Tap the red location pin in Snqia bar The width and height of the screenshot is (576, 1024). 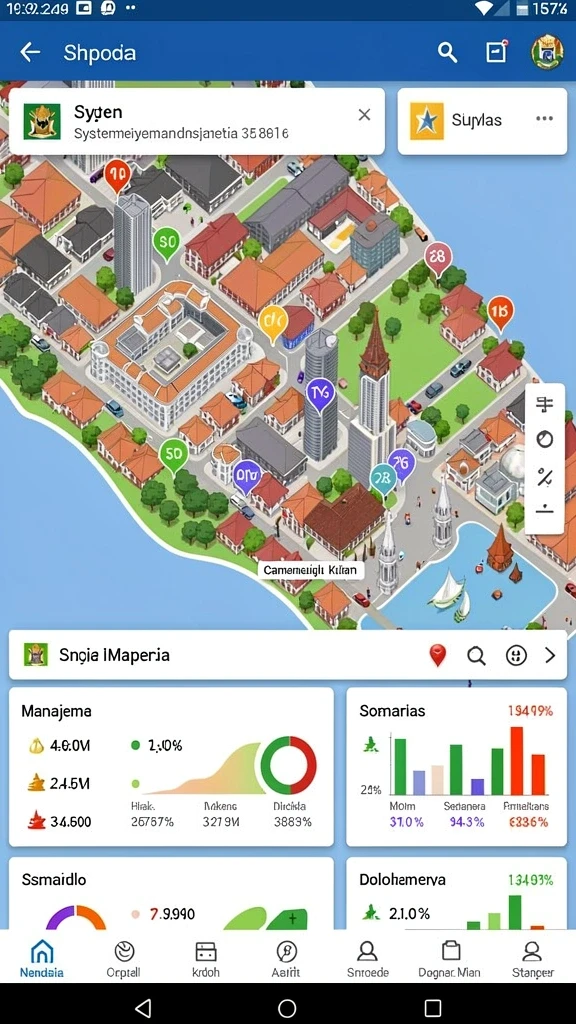tap(438, 655)
